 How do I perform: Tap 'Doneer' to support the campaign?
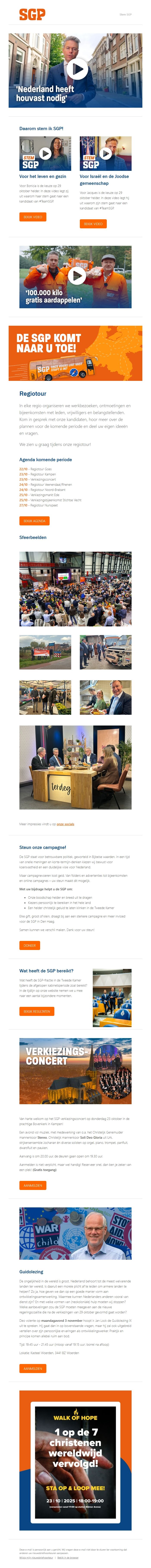29,945
